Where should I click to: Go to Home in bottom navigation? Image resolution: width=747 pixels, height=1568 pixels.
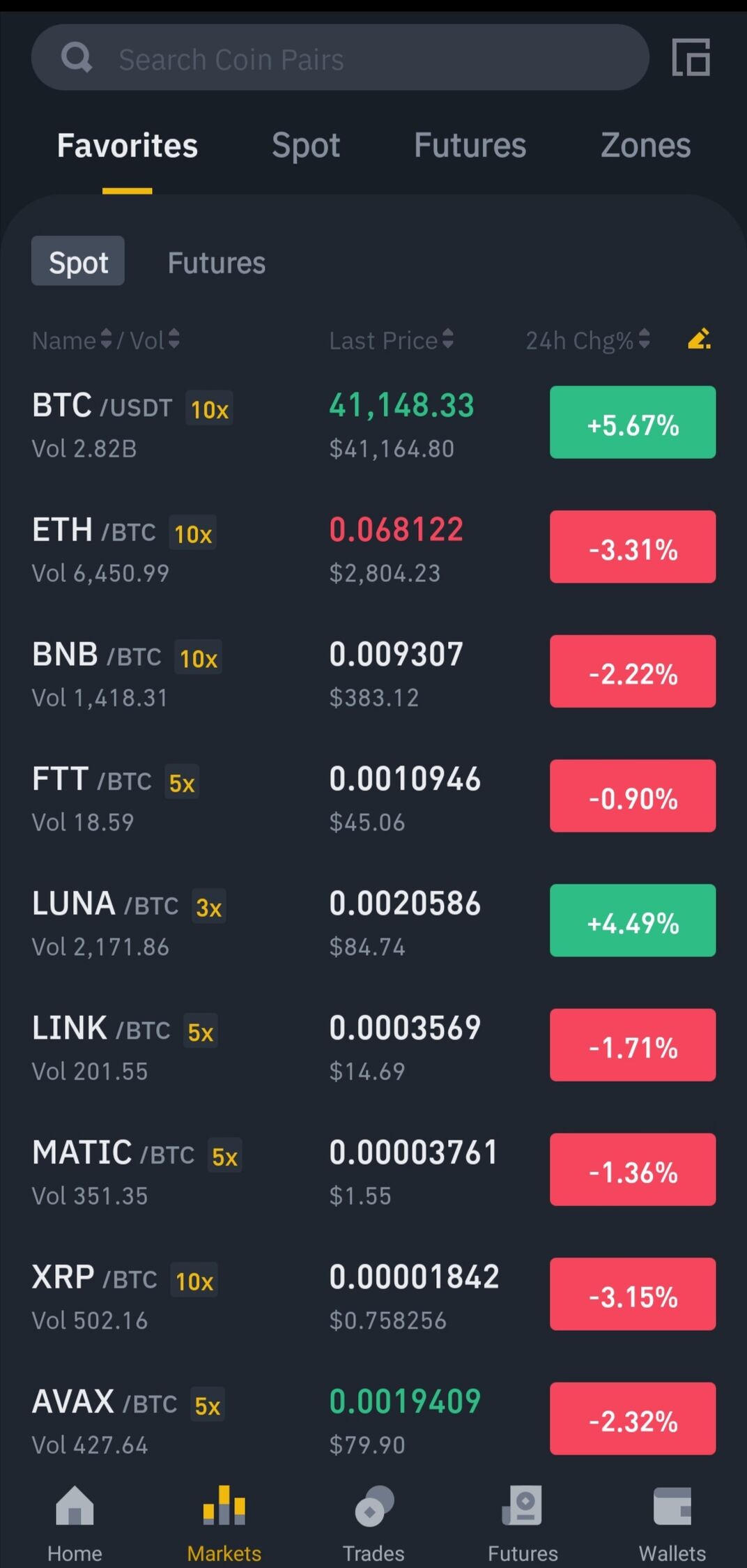[75, 1524]
